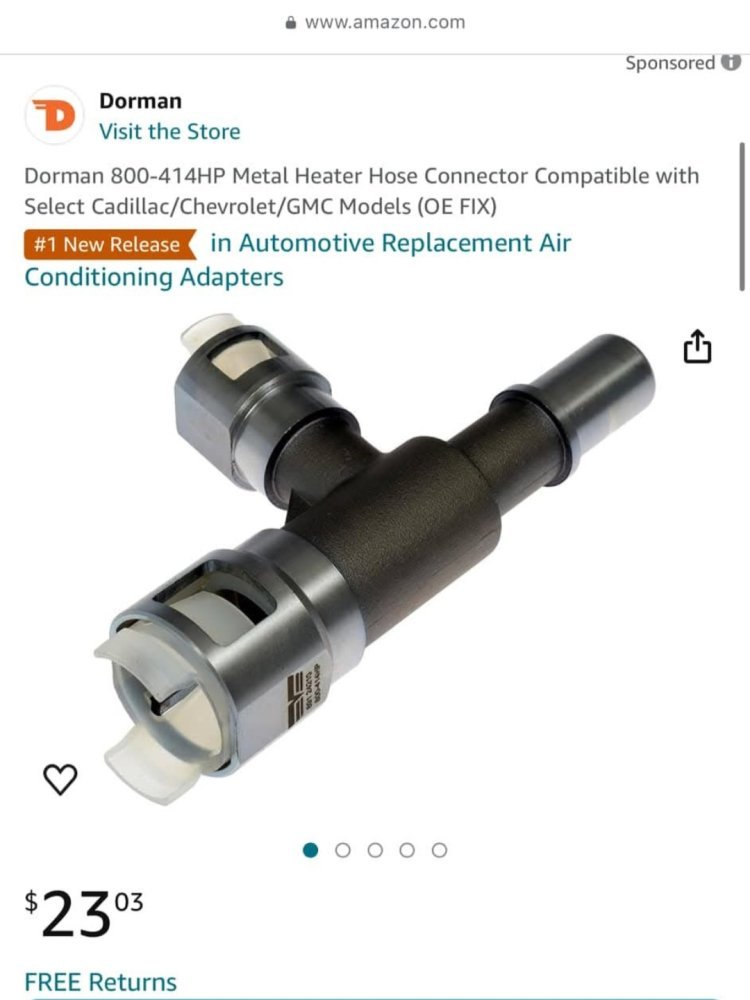Add the connector to your wish list
The image size is (750, 1000).
coord(61,779)
